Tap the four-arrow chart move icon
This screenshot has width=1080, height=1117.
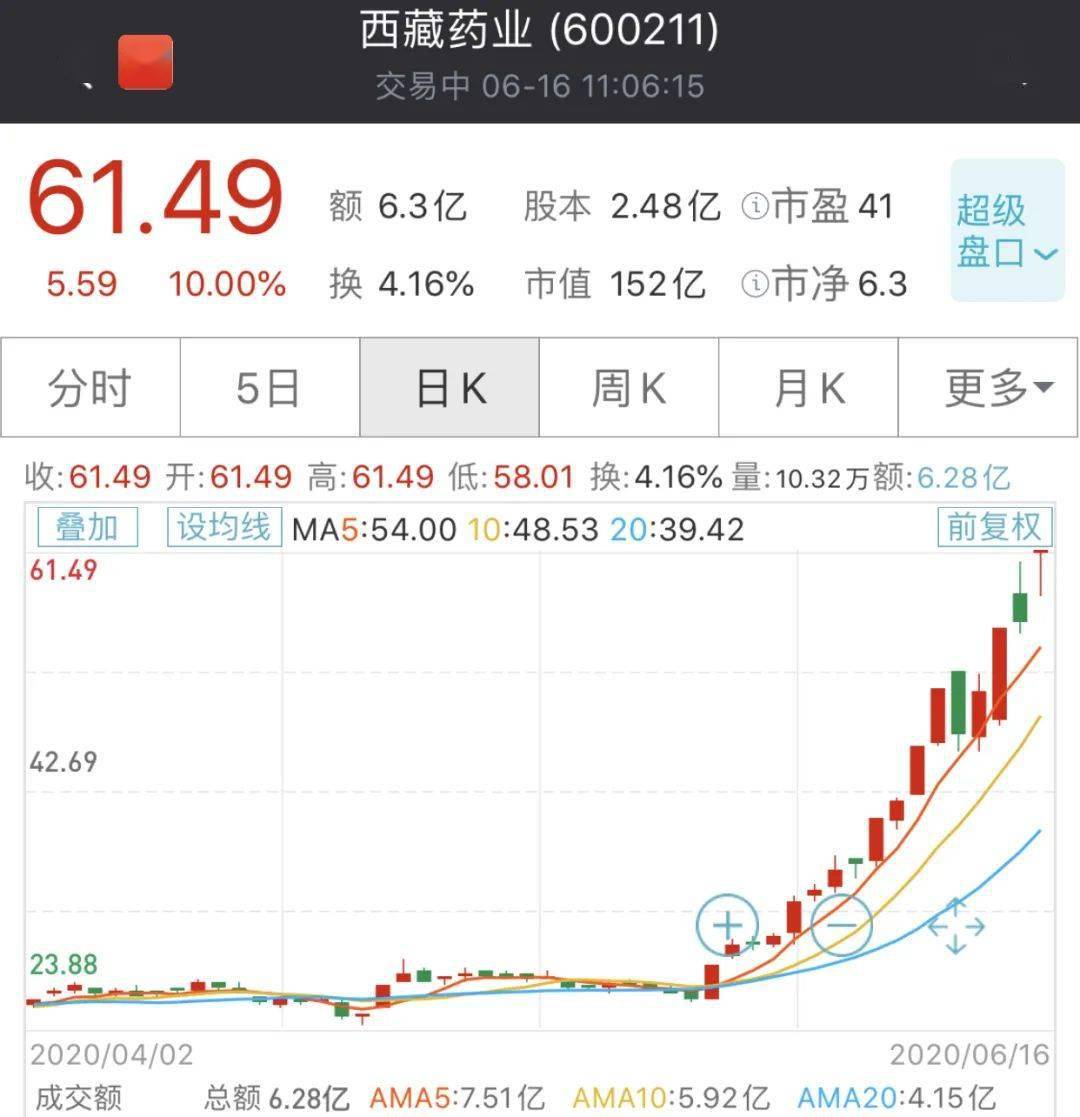(x=955, y=926)
